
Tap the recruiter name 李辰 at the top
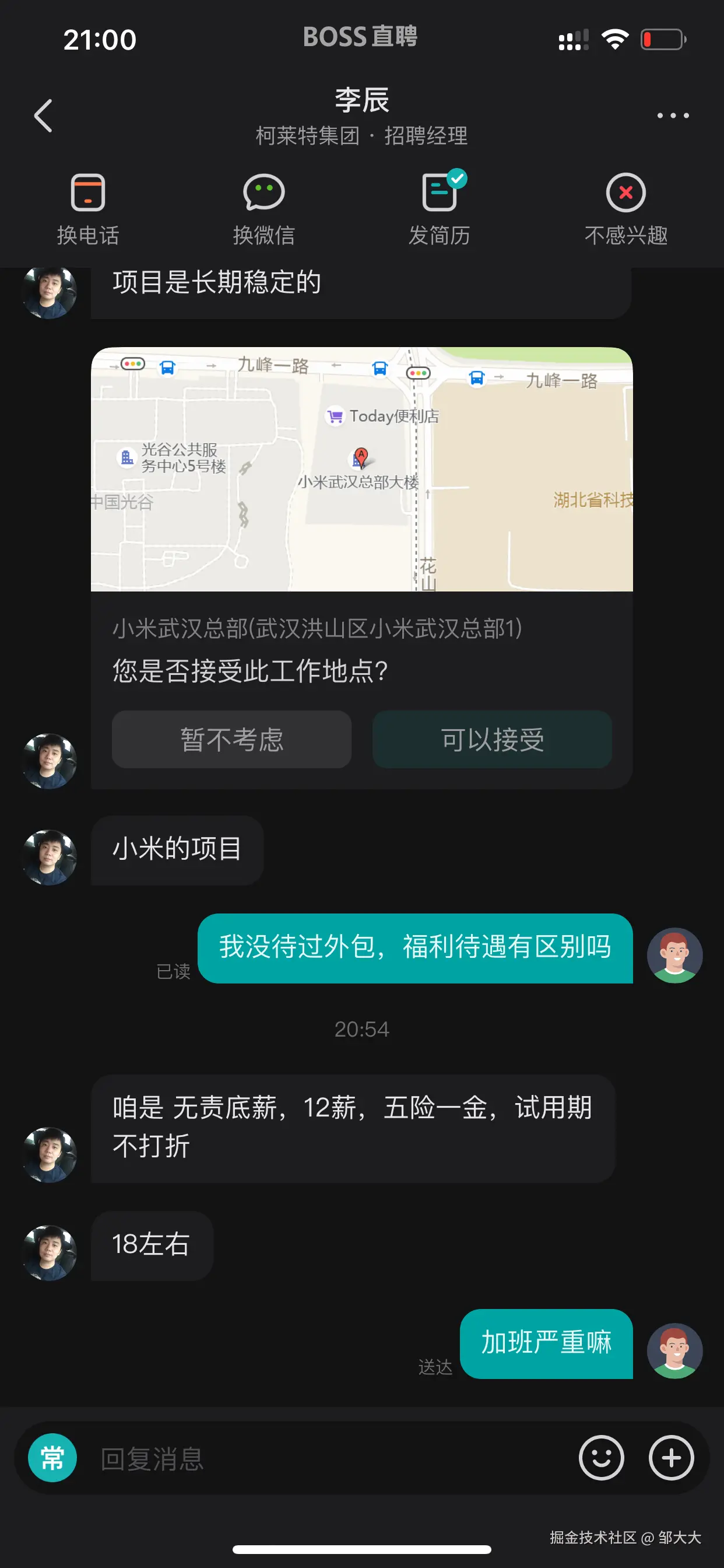(362, 99)
